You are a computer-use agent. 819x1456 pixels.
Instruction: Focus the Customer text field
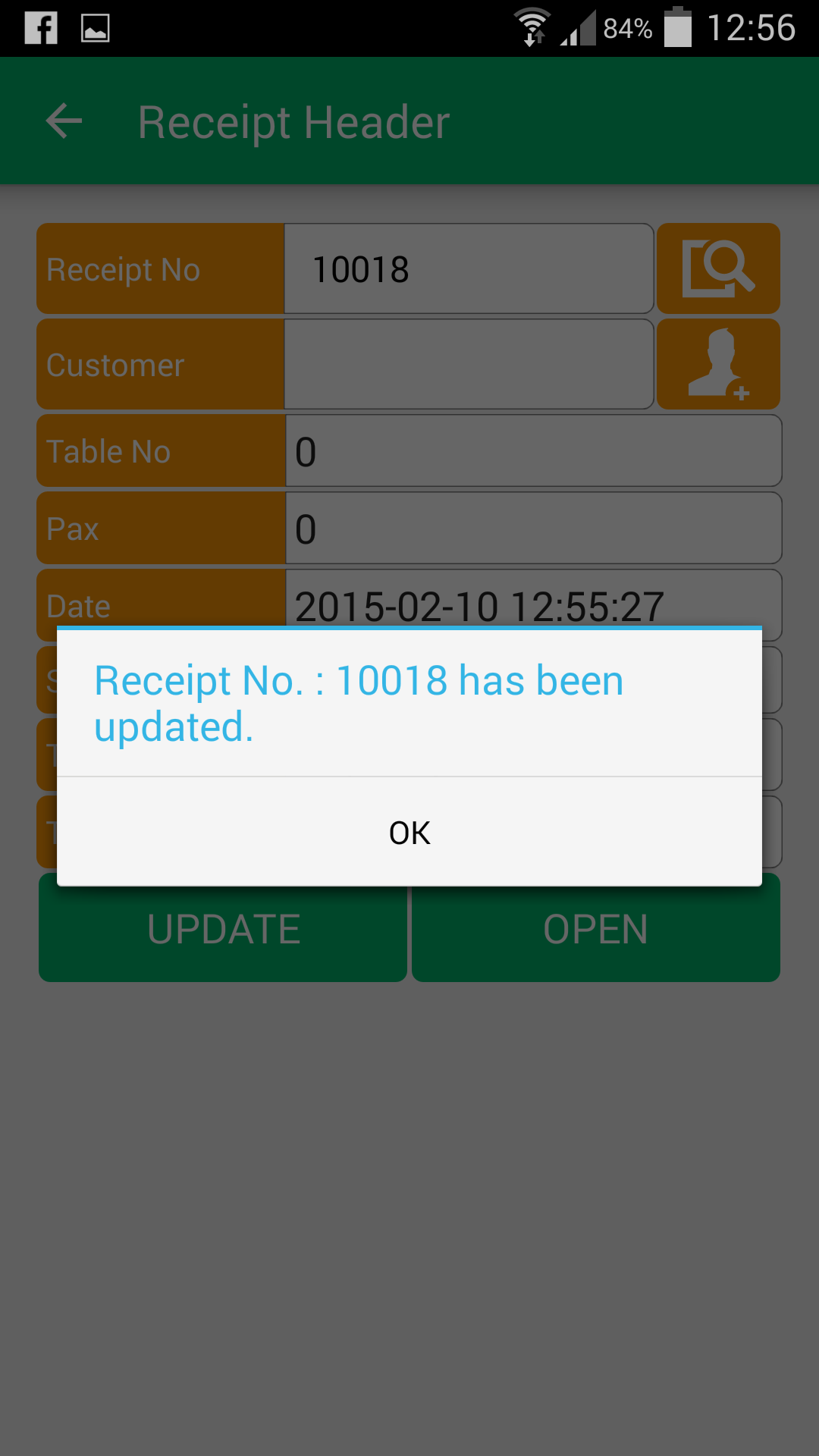click(469, 364)
